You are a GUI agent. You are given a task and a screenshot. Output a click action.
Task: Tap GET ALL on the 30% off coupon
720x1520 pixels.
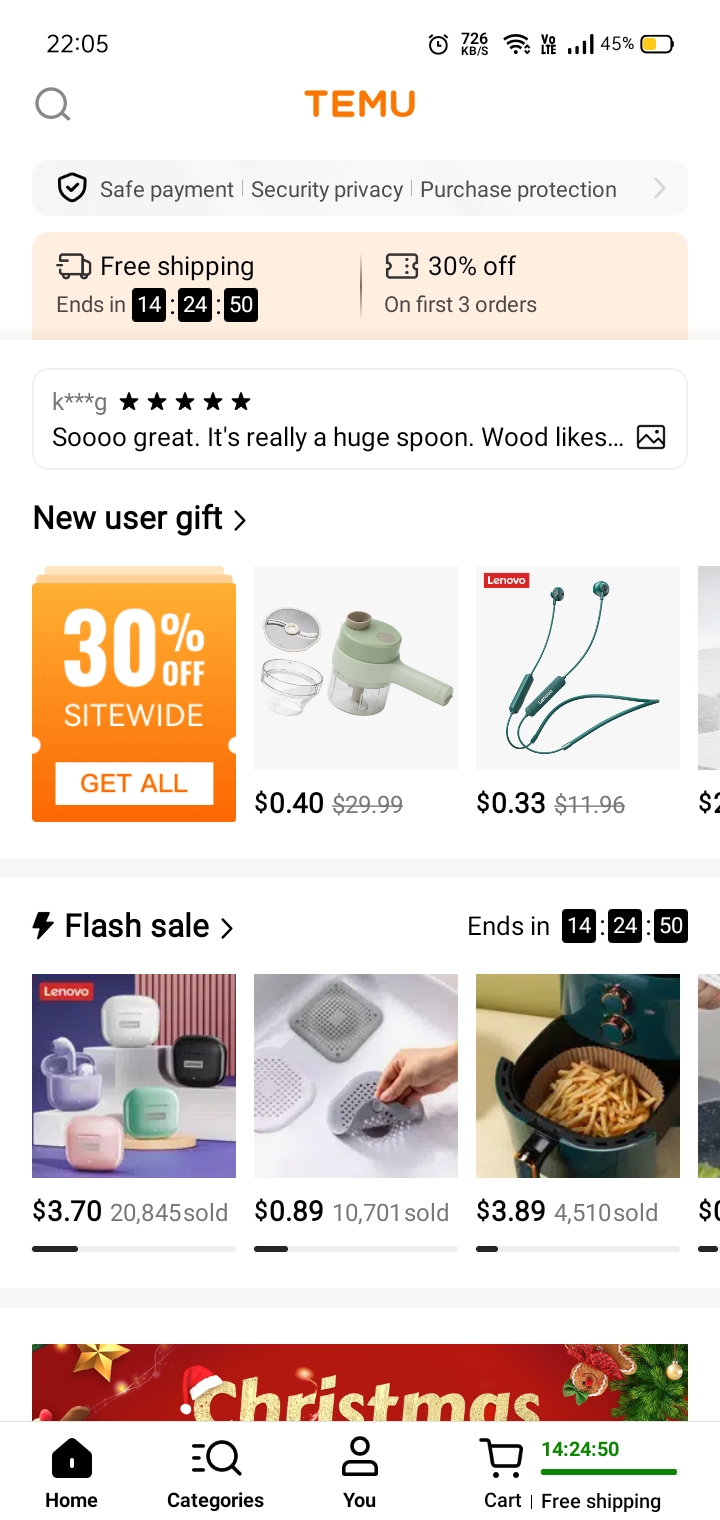pyautogui.click(x=134, y=783)
